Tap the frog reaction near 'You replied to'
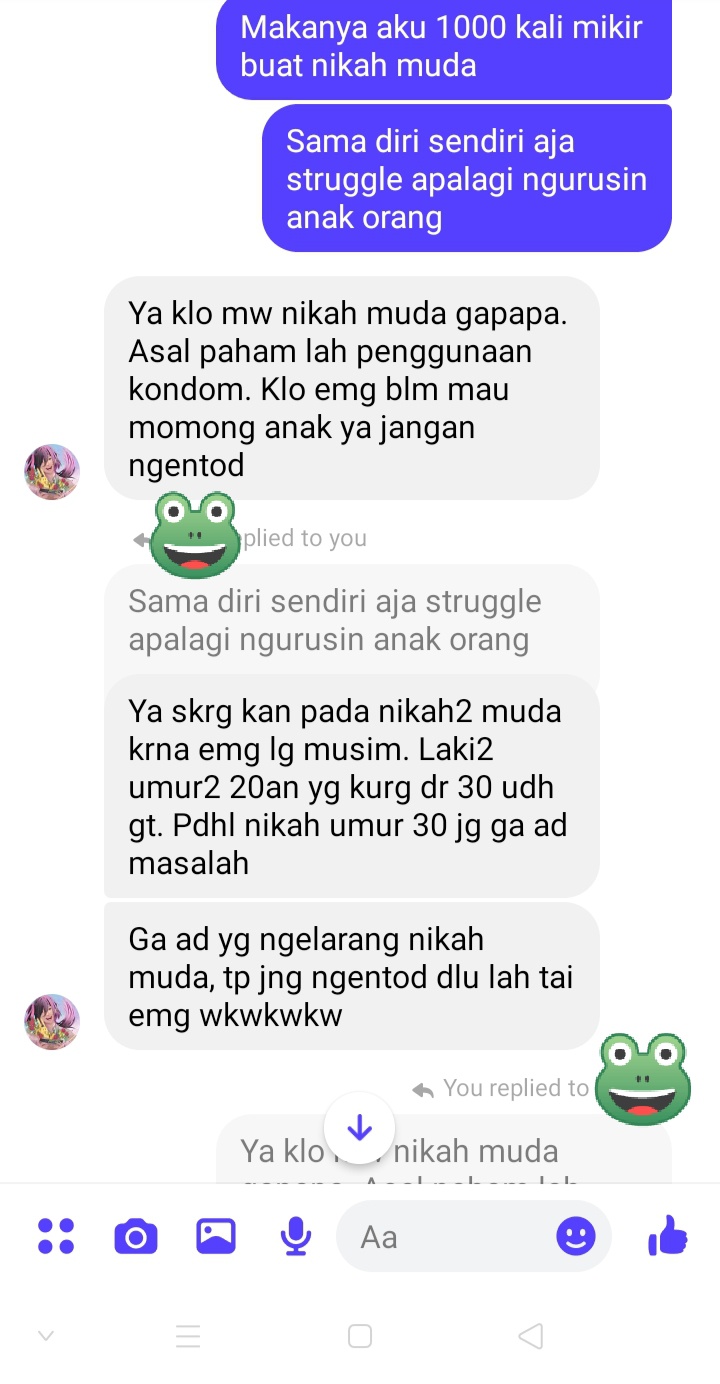The width and height of the screenshot is (720, 1384). pyautogui.click(x=643, y=1083)
